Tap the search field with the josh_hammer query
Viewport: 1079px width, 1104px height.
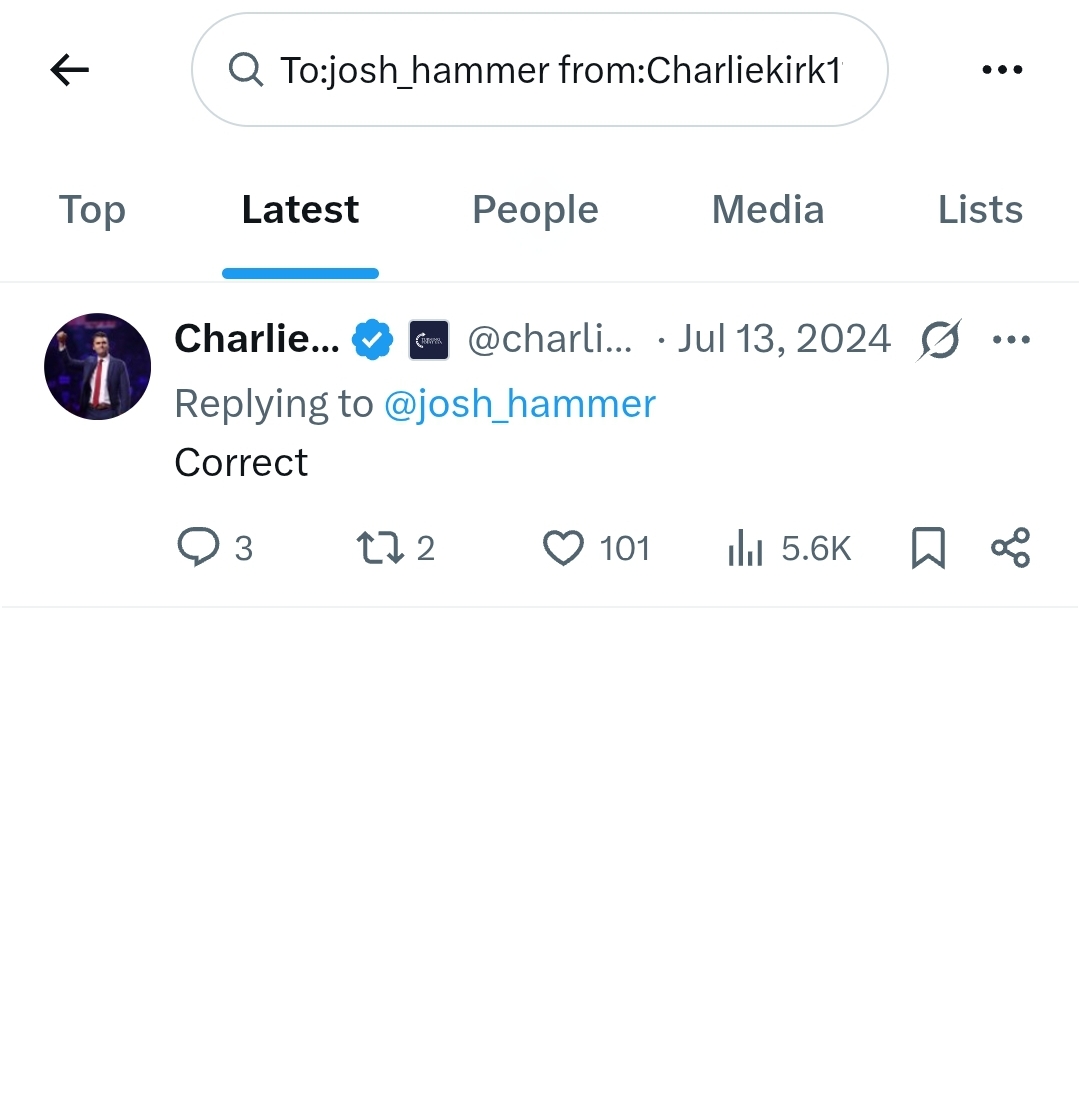click(x=540, y=70)
